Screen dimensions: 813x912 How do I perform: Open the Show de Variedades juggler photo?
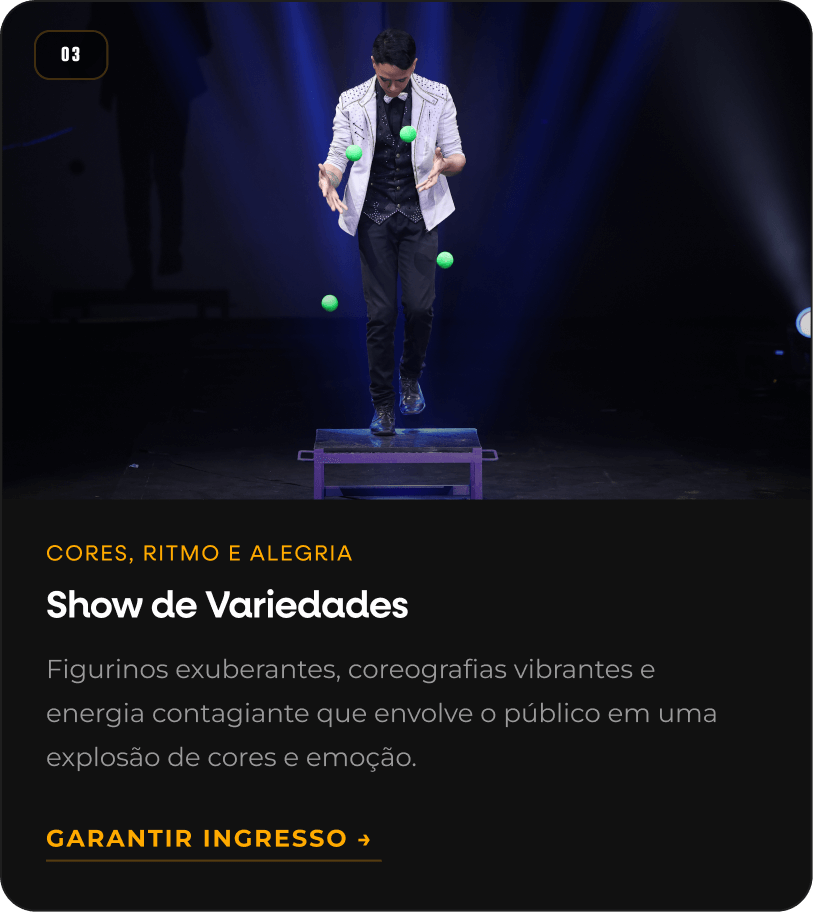(x=406, y=250)
